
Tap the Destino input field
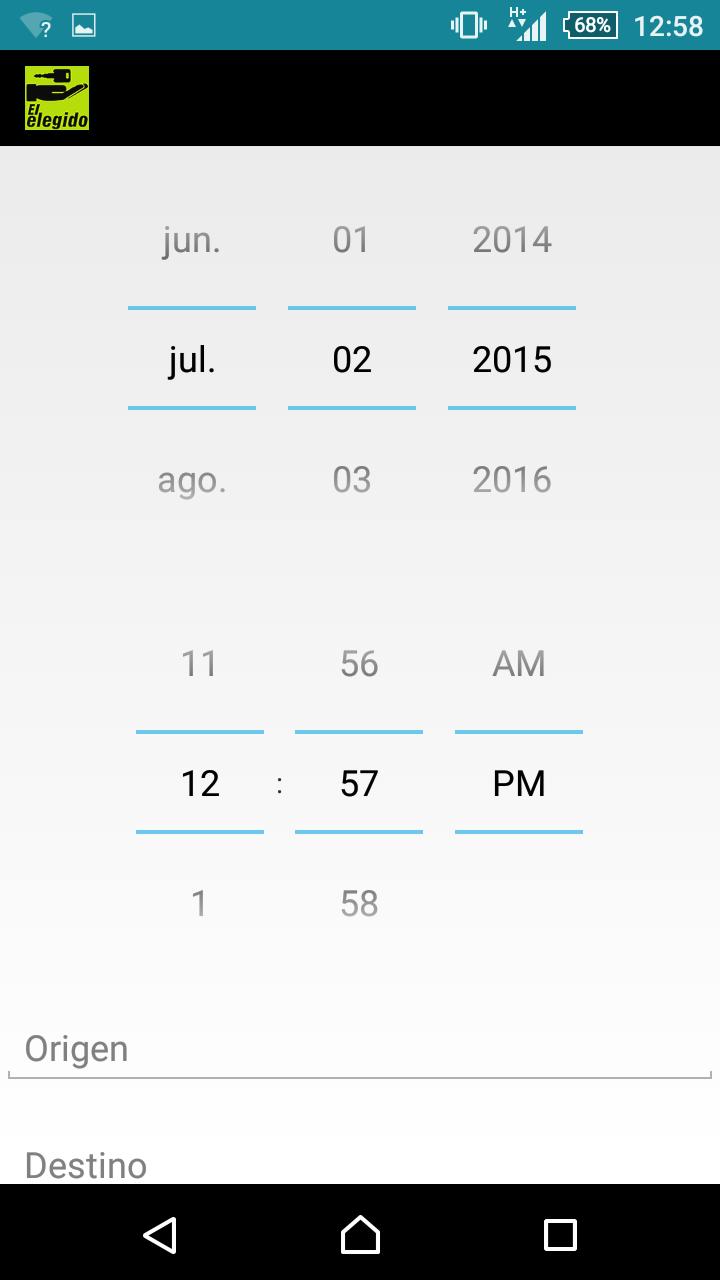pyautogui.click(x=360, y=1165)
